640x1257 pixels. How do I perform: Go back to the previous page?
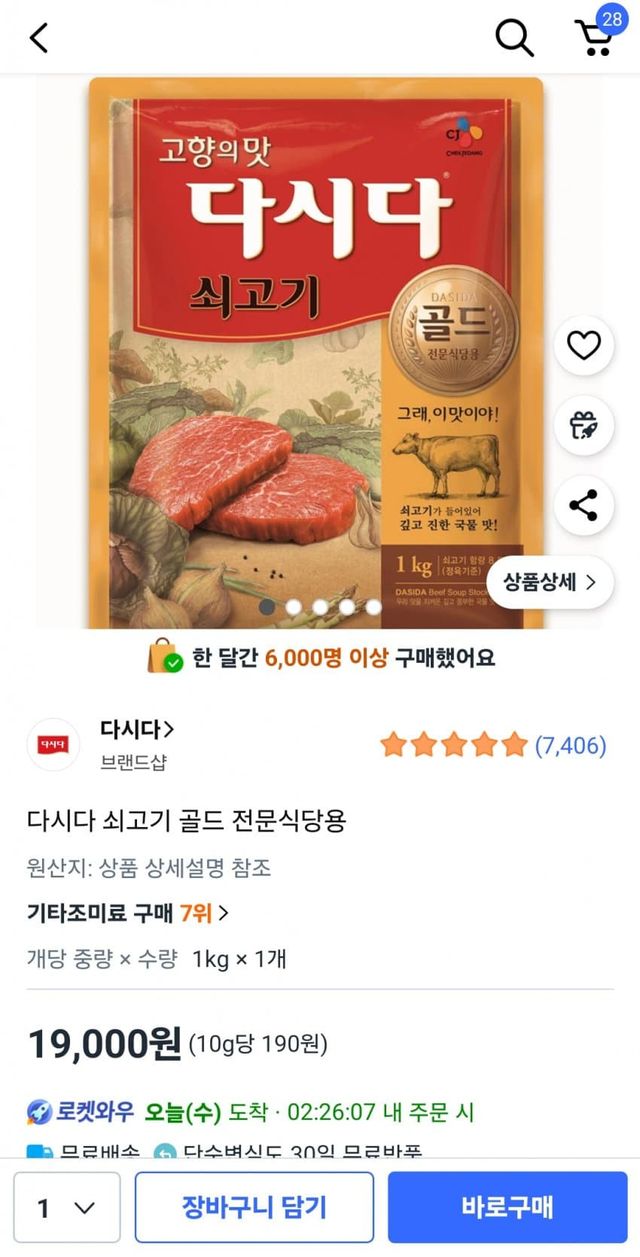38,38
